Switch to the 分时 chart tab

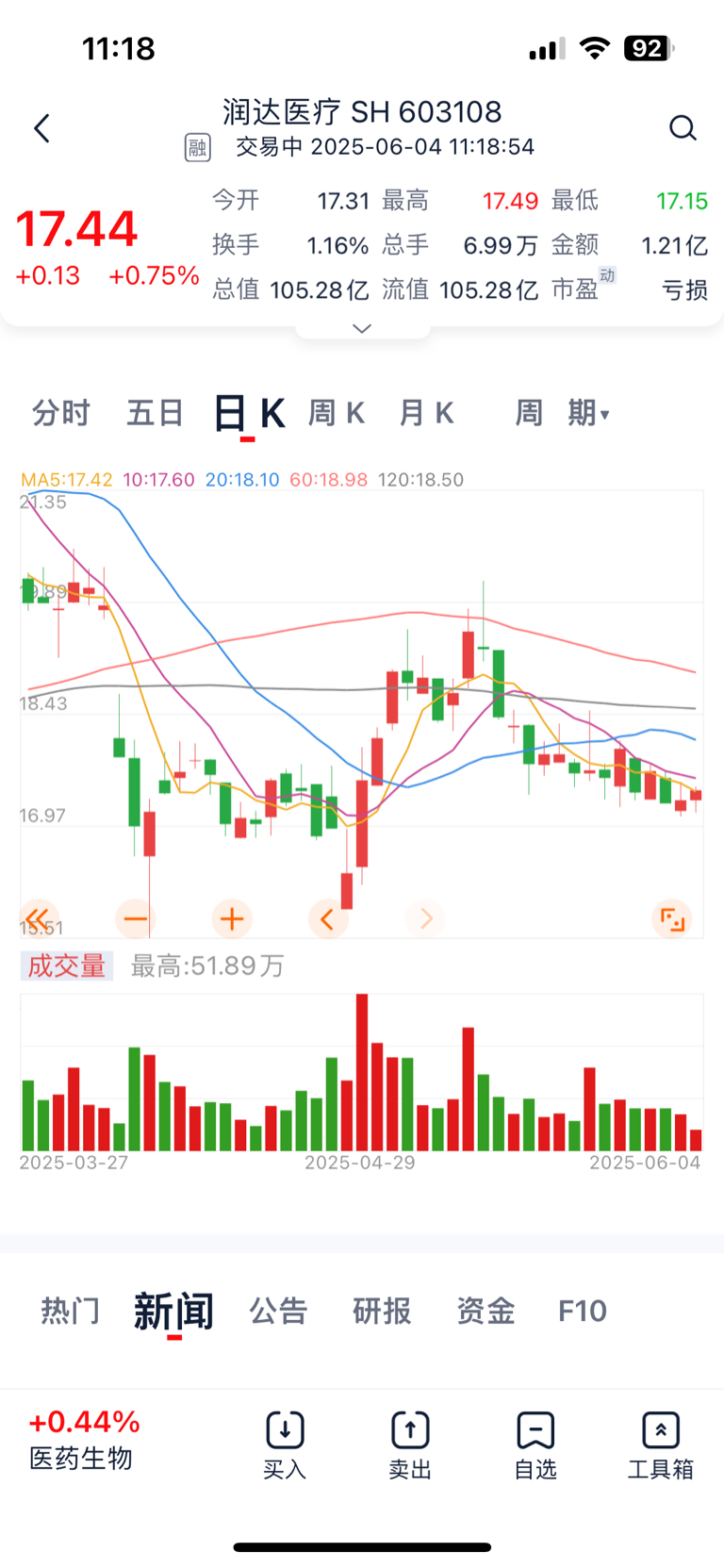[x=61, y=413]
